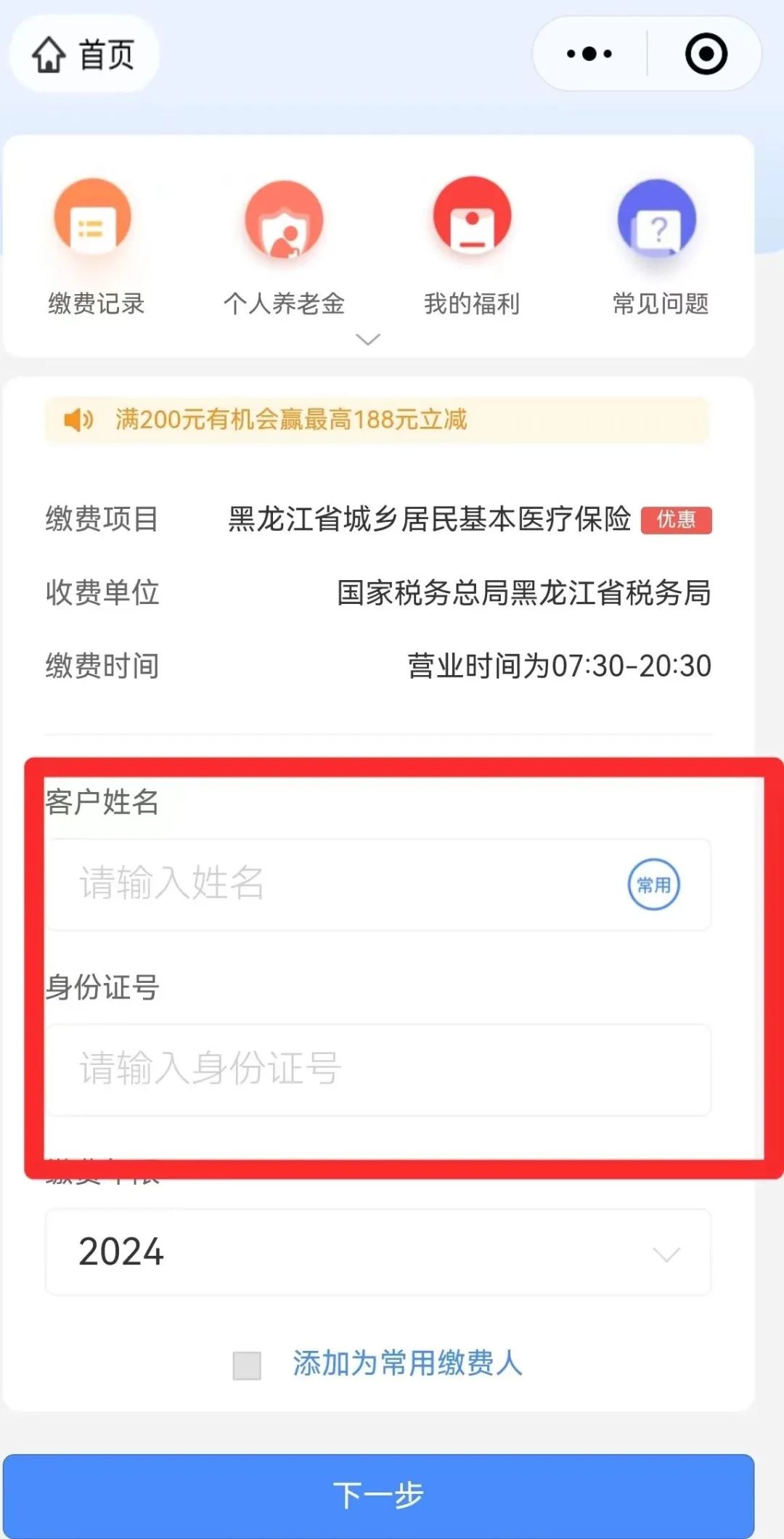Pick from 常用 saved payers

653,884
